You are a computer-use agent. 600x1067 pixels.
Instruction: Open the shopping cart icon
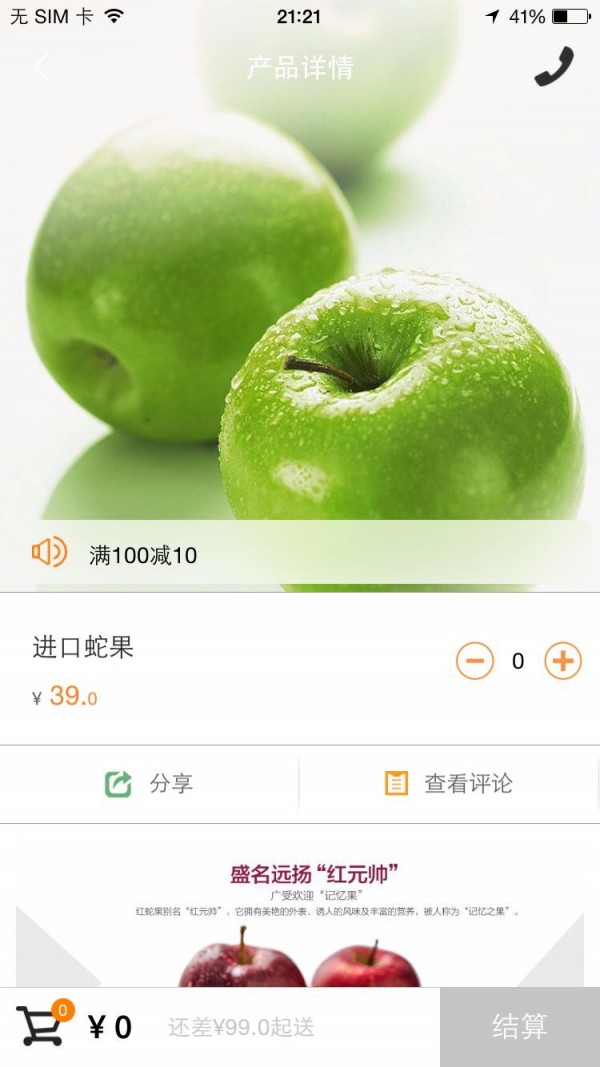pyautogui.click(x=42, y=1025)
